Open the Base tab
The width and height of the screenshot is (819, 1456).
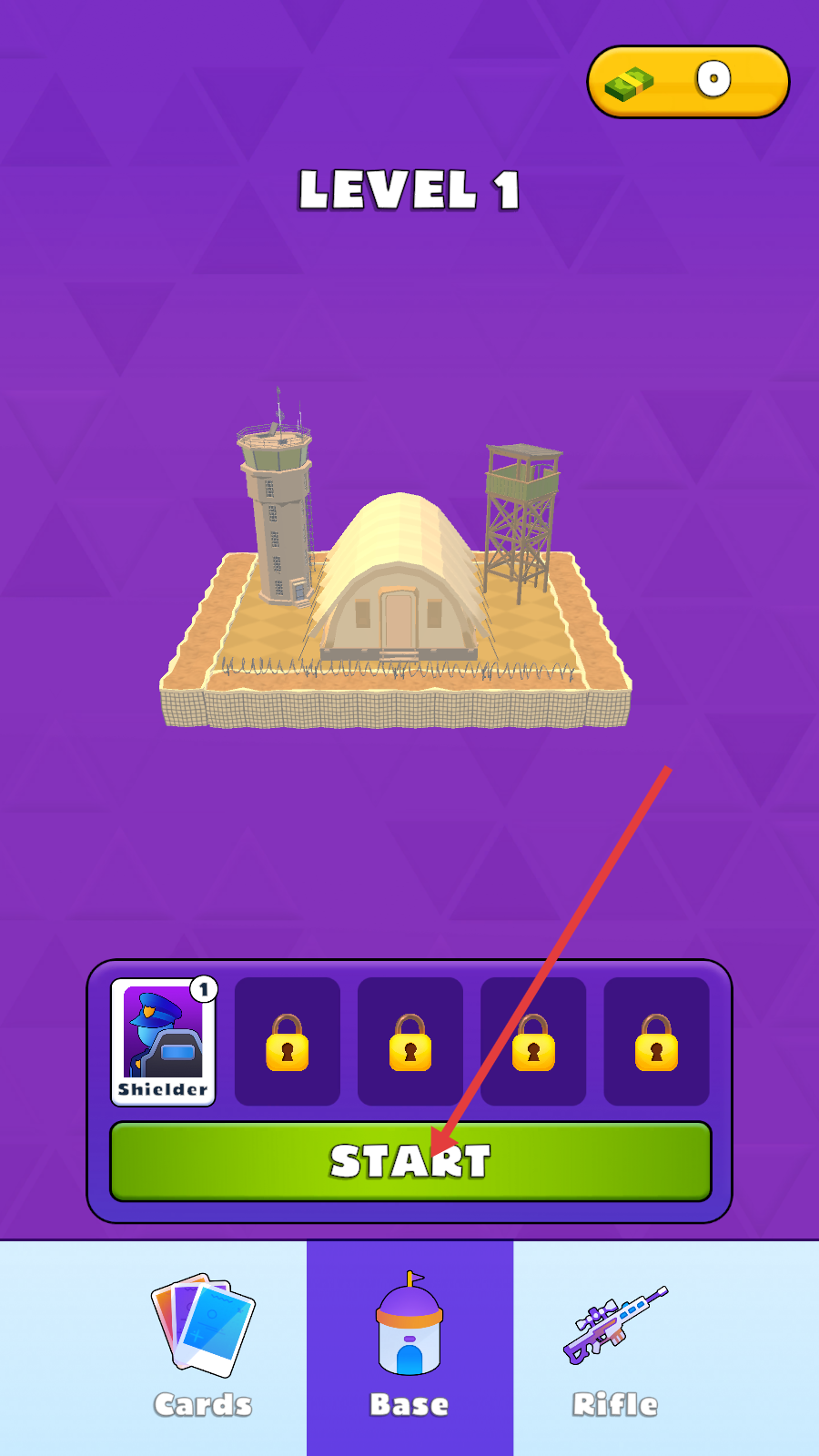(409, 1349)
